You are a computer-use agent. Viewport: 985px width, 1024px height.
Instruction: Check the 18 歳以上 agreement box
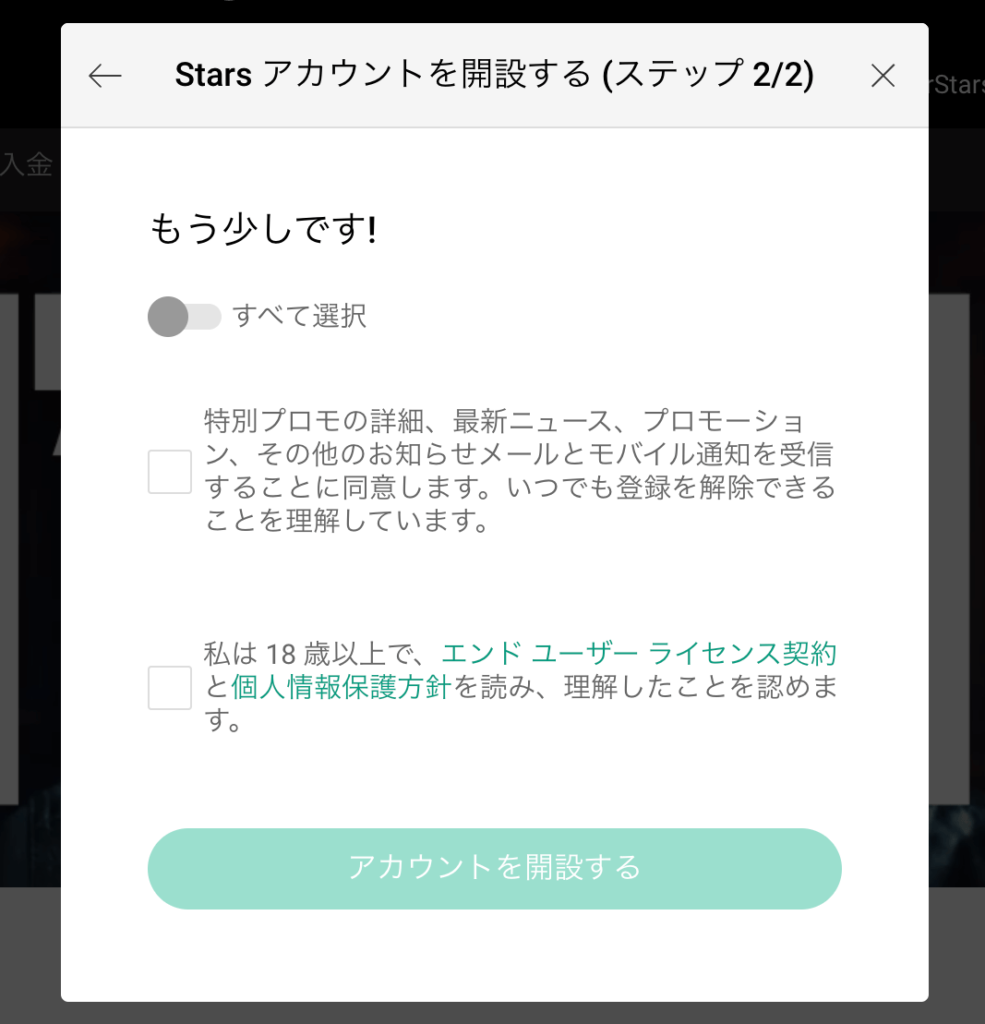(x=170, y=688)
